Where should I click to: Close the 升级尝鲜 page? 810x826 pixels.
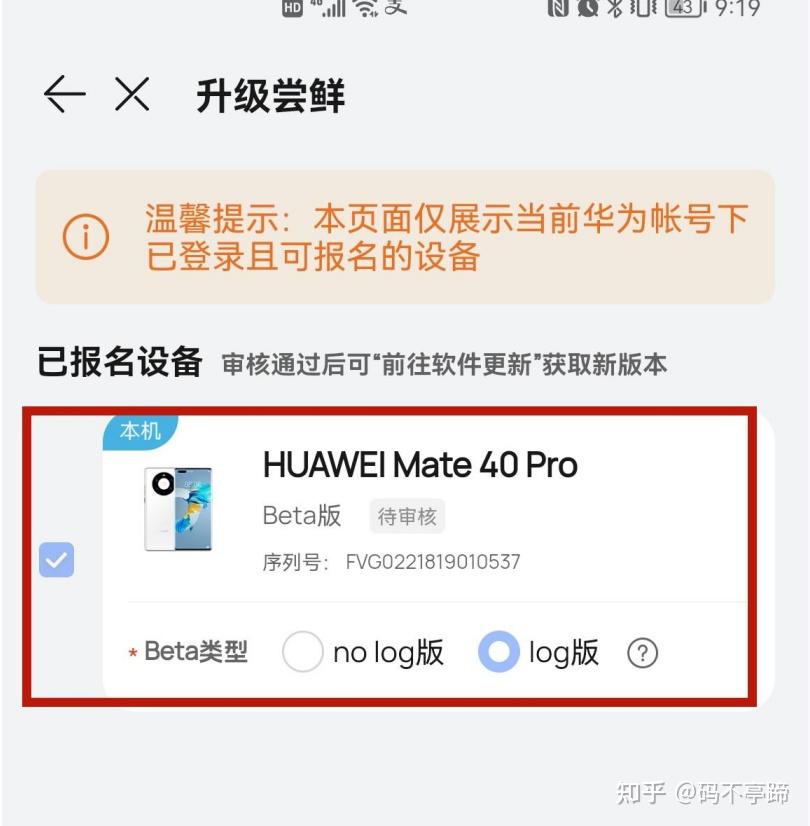132,96
